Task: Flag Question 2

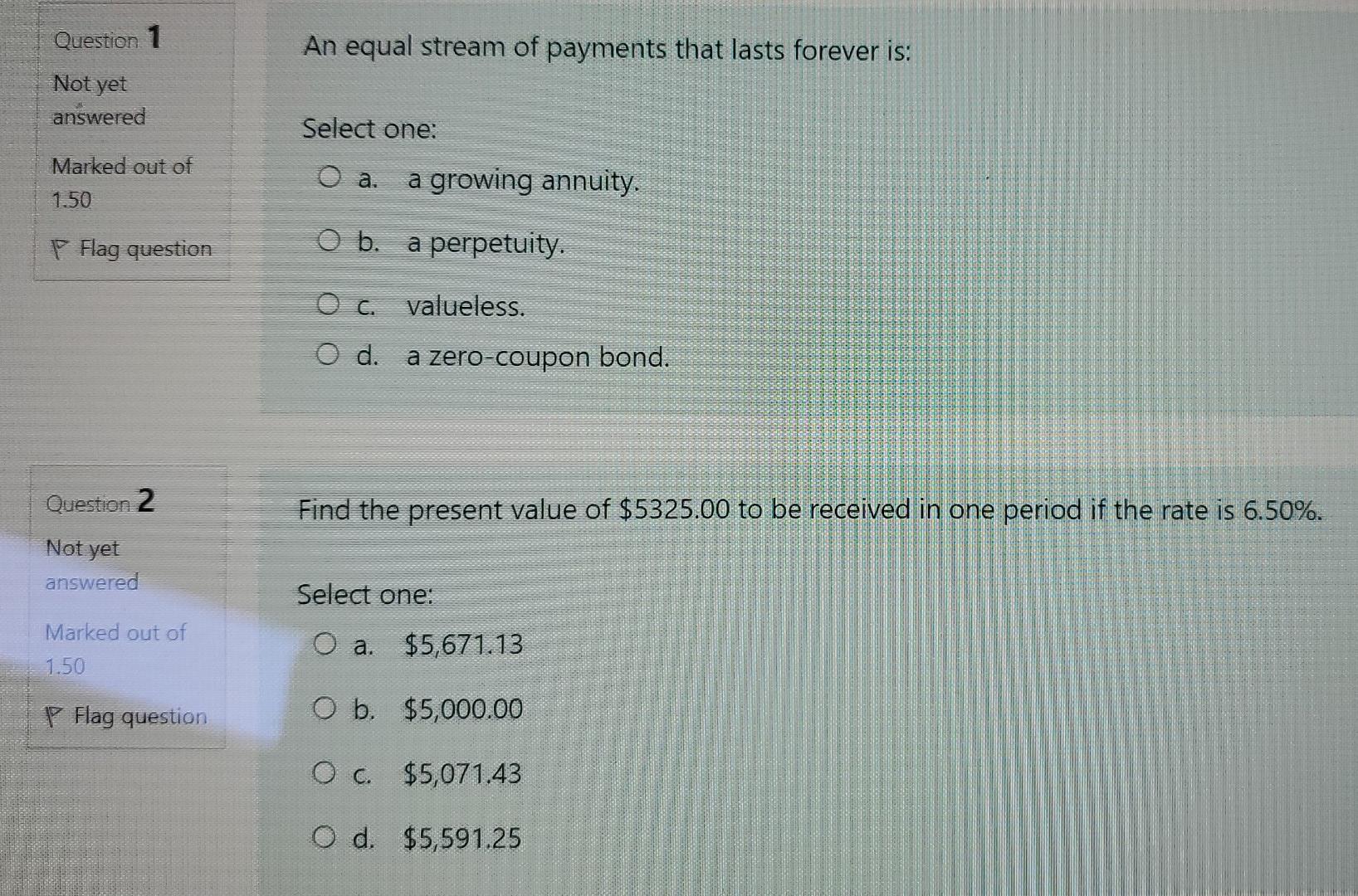Action: tap(127, 715)
